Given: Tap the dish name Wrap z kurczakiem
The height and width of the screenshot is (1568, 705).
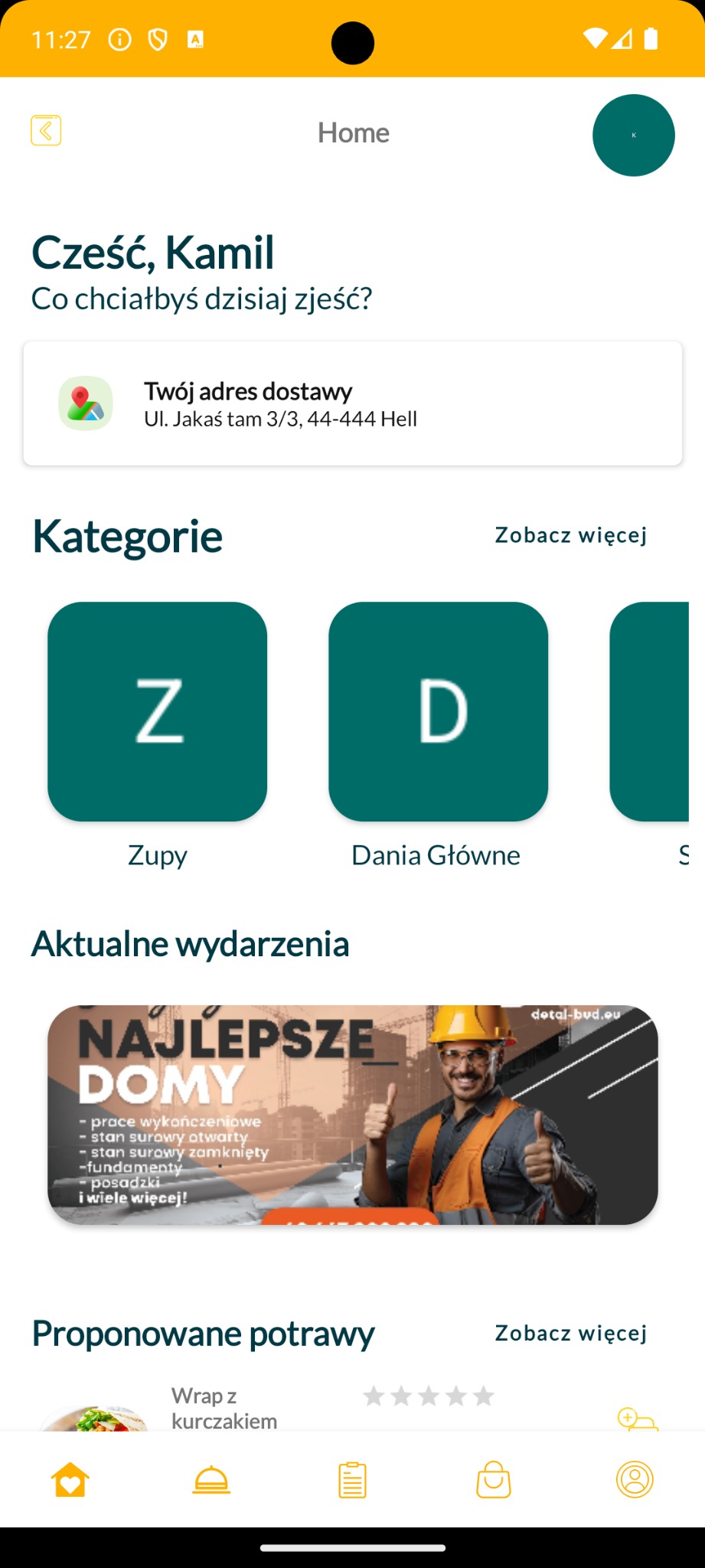Looking at the screenshot, I should [x=224, y=1407].
